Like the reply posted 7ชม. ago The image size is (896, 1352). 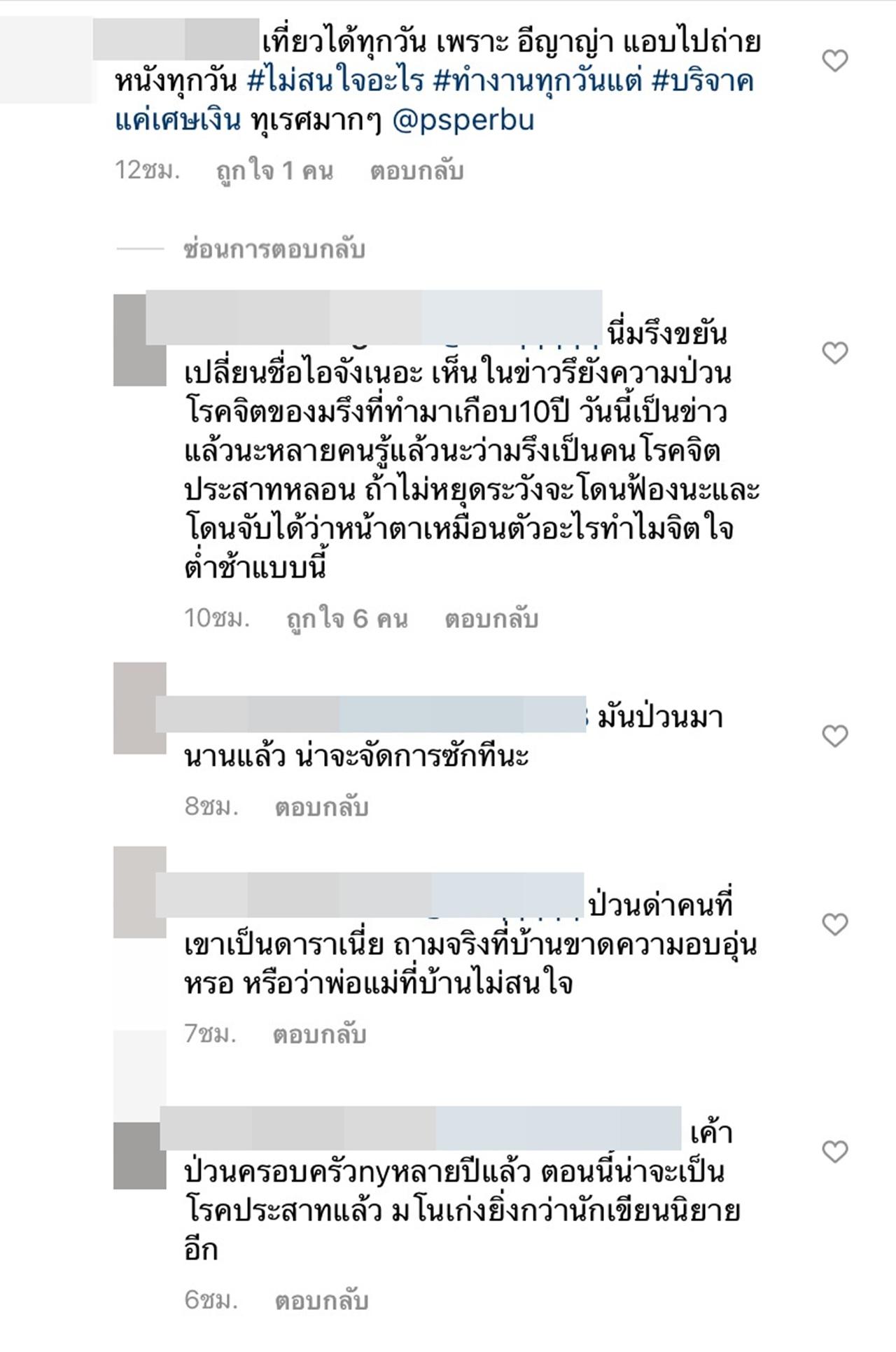[834, 924]
